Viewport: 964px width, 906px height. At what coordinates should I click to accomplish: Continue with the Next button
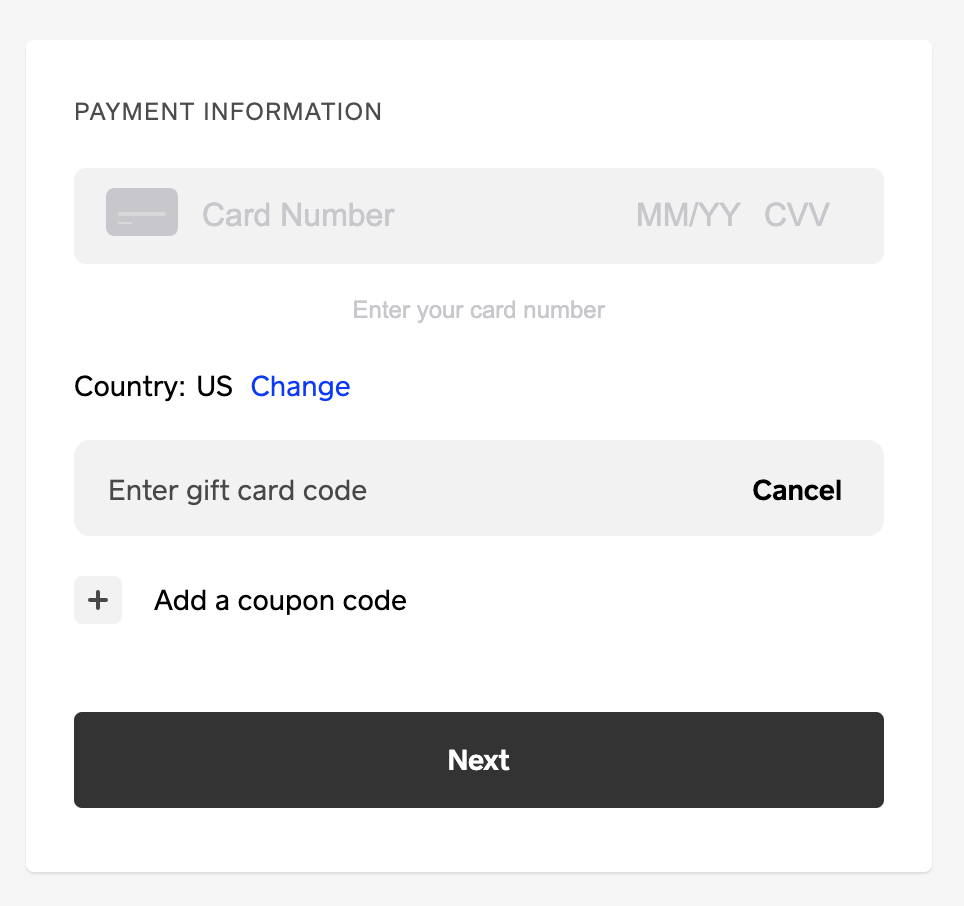[x=479, y=760]
